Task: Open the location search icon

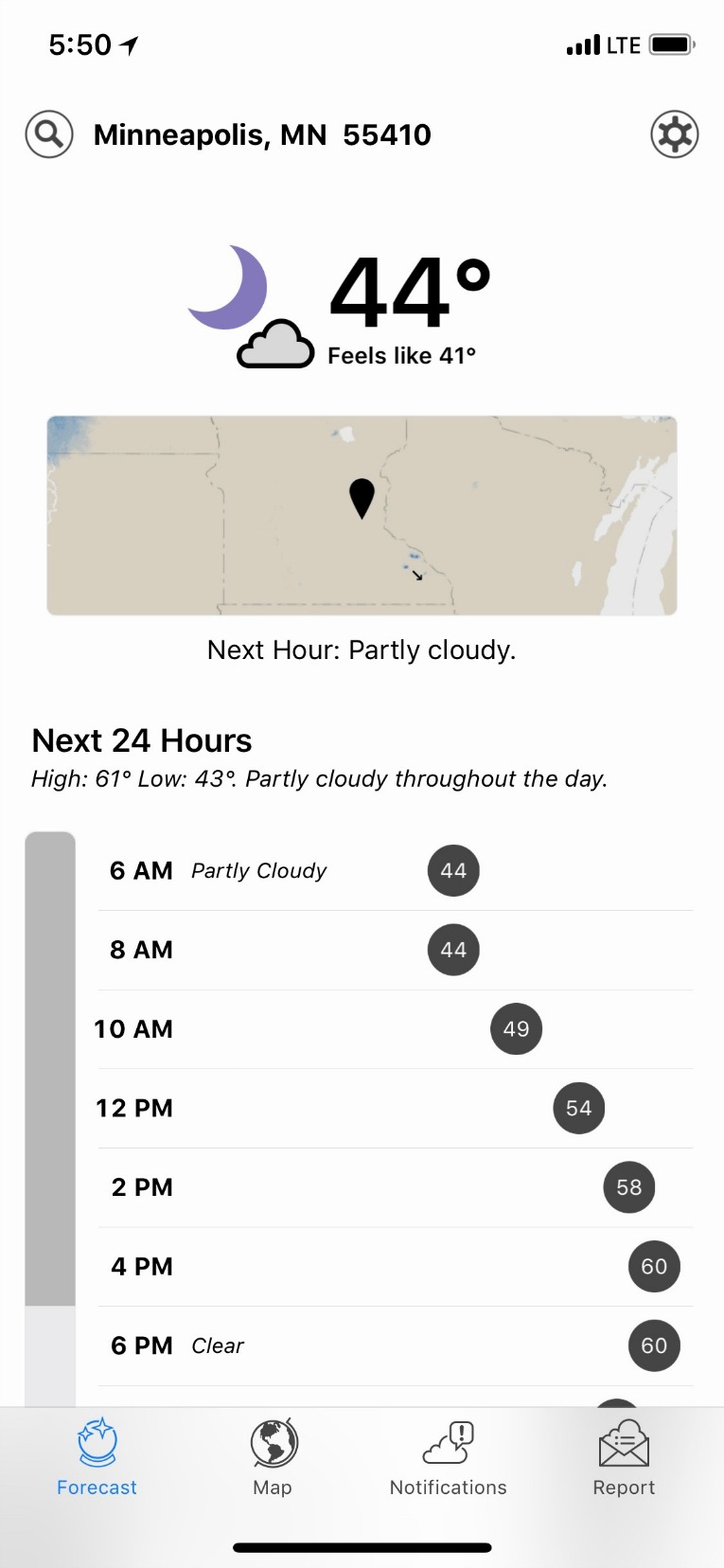Action: [x=49, y=134]
